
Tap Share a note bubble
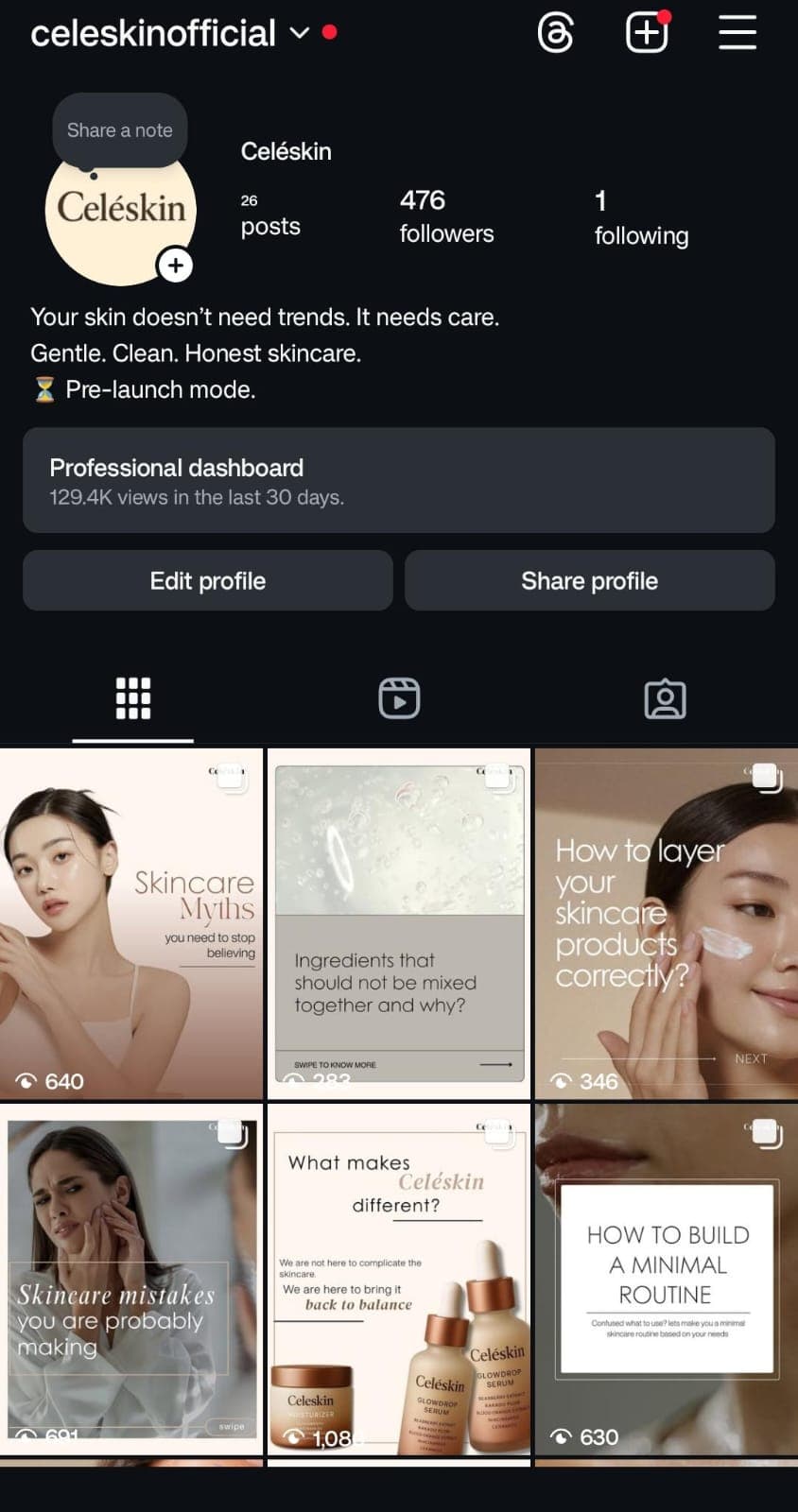[120, 130]
